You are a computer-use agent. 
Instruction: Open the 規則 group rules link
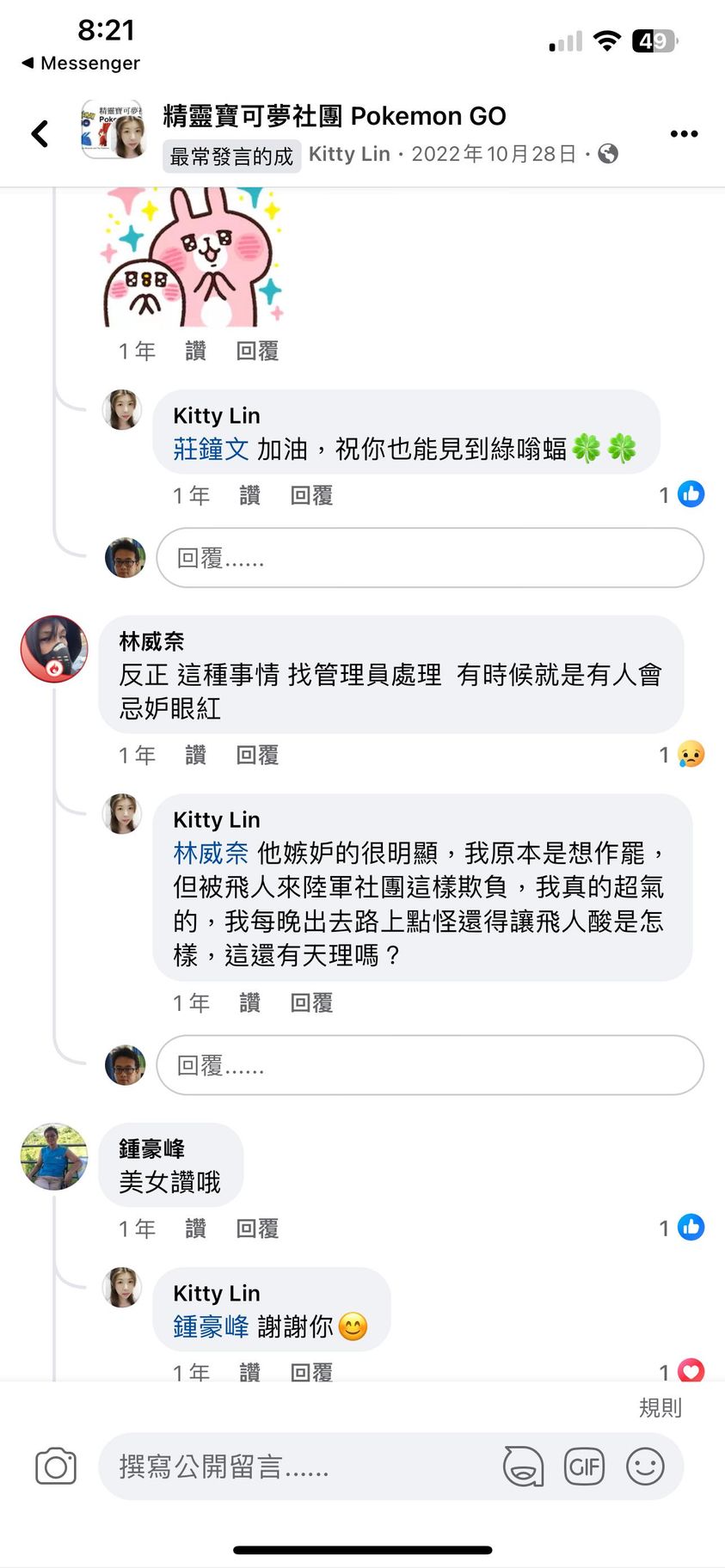pyautogui.click(x=660, y=1407)
